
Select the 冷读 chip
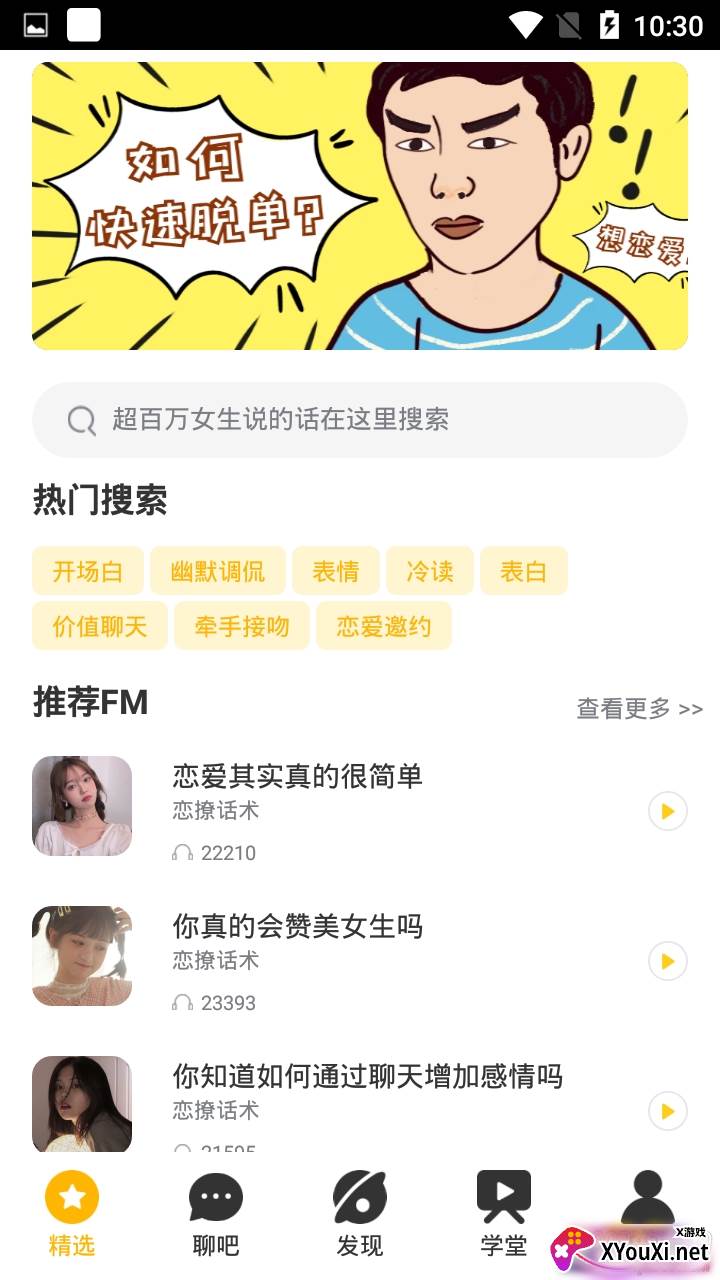tap(430, 571)
